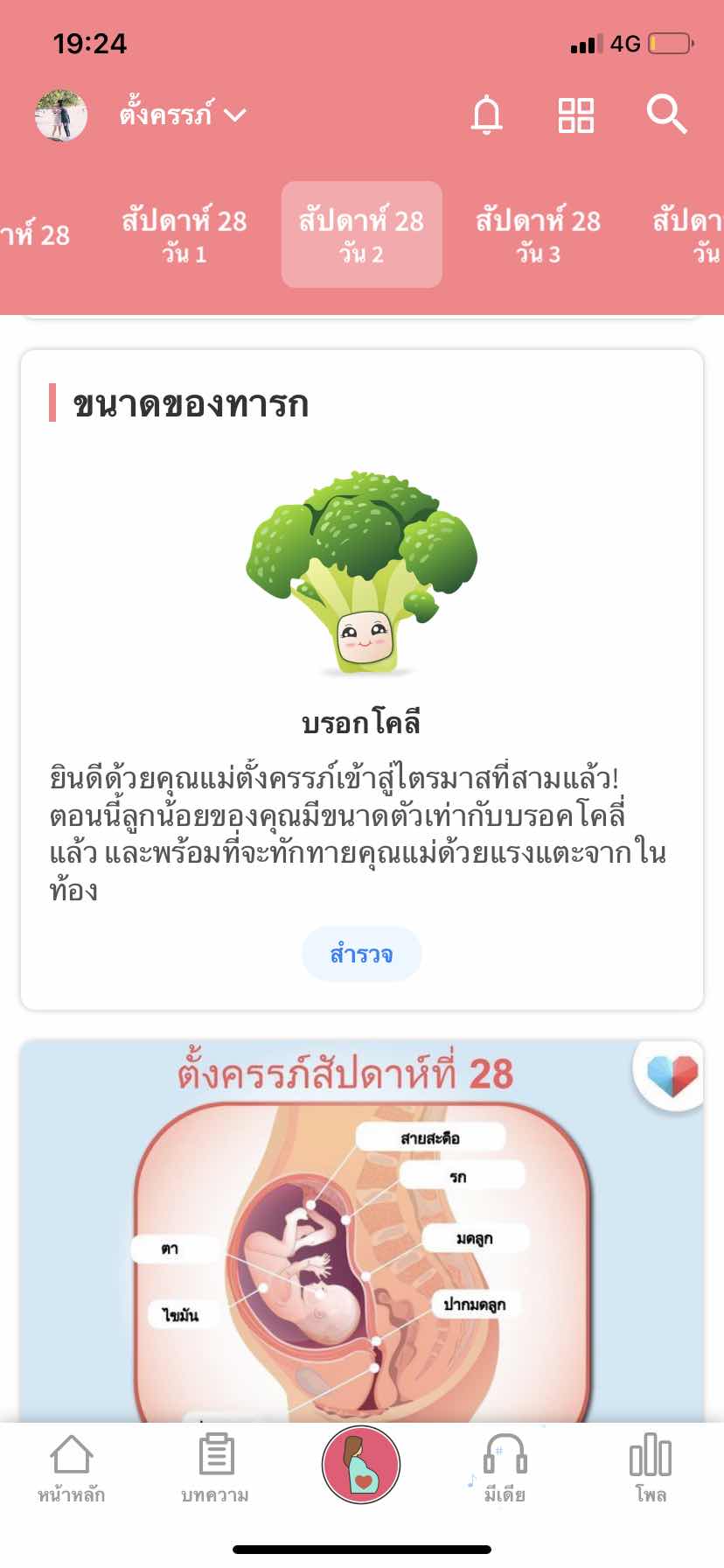Open the notifications bell
This screenshot has width=724, height=1568.
[x=487, y=115]
